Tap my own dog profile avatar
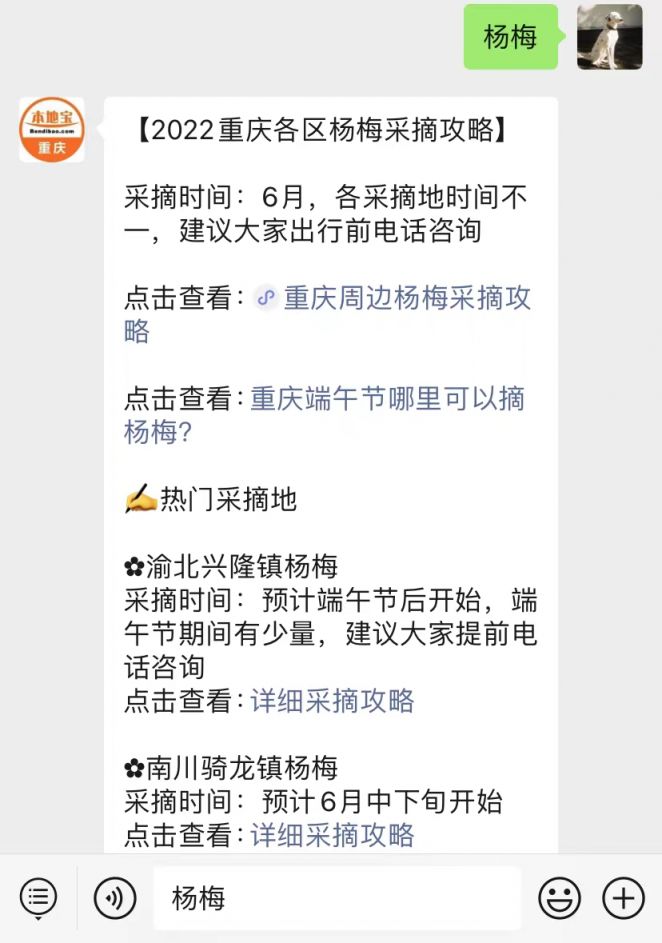The image size is (662, 943). pyautogui.click(x=609, y=37)
